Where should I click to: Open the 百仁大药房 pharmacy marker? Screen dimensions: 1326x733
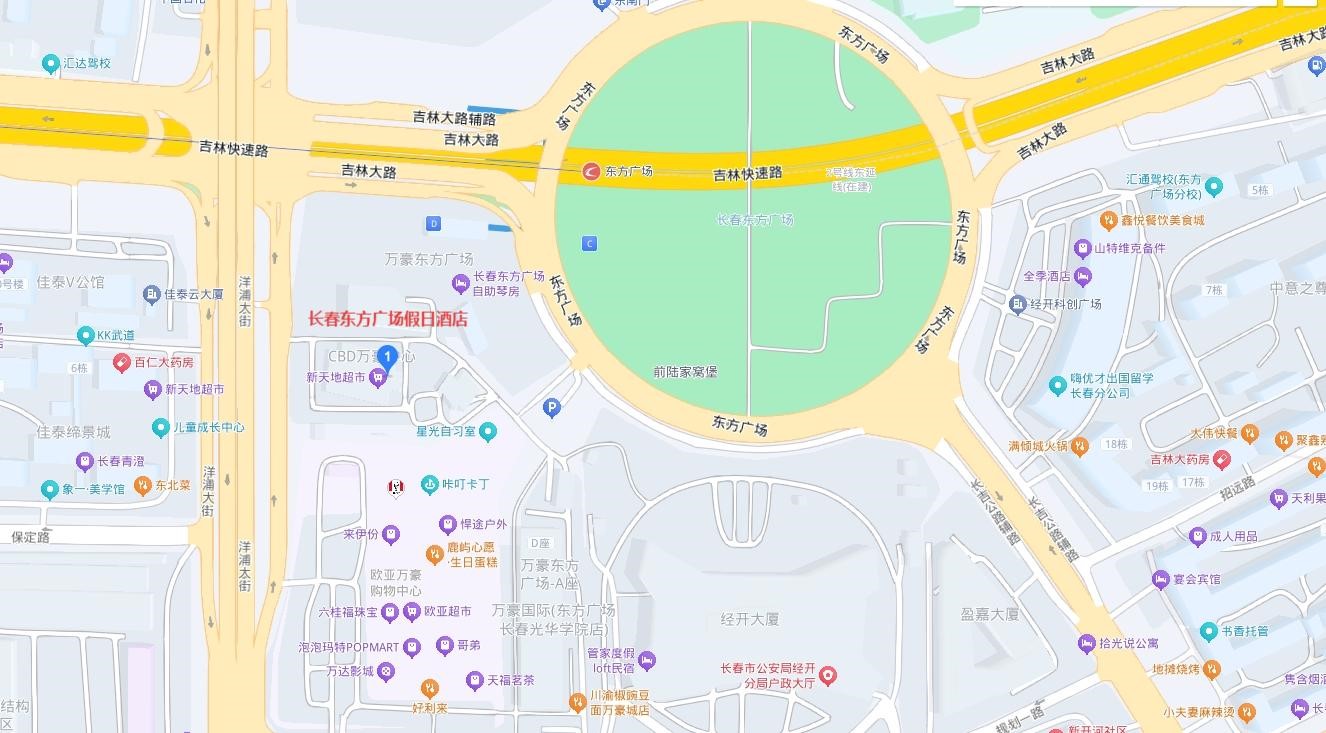coord(122,362)
